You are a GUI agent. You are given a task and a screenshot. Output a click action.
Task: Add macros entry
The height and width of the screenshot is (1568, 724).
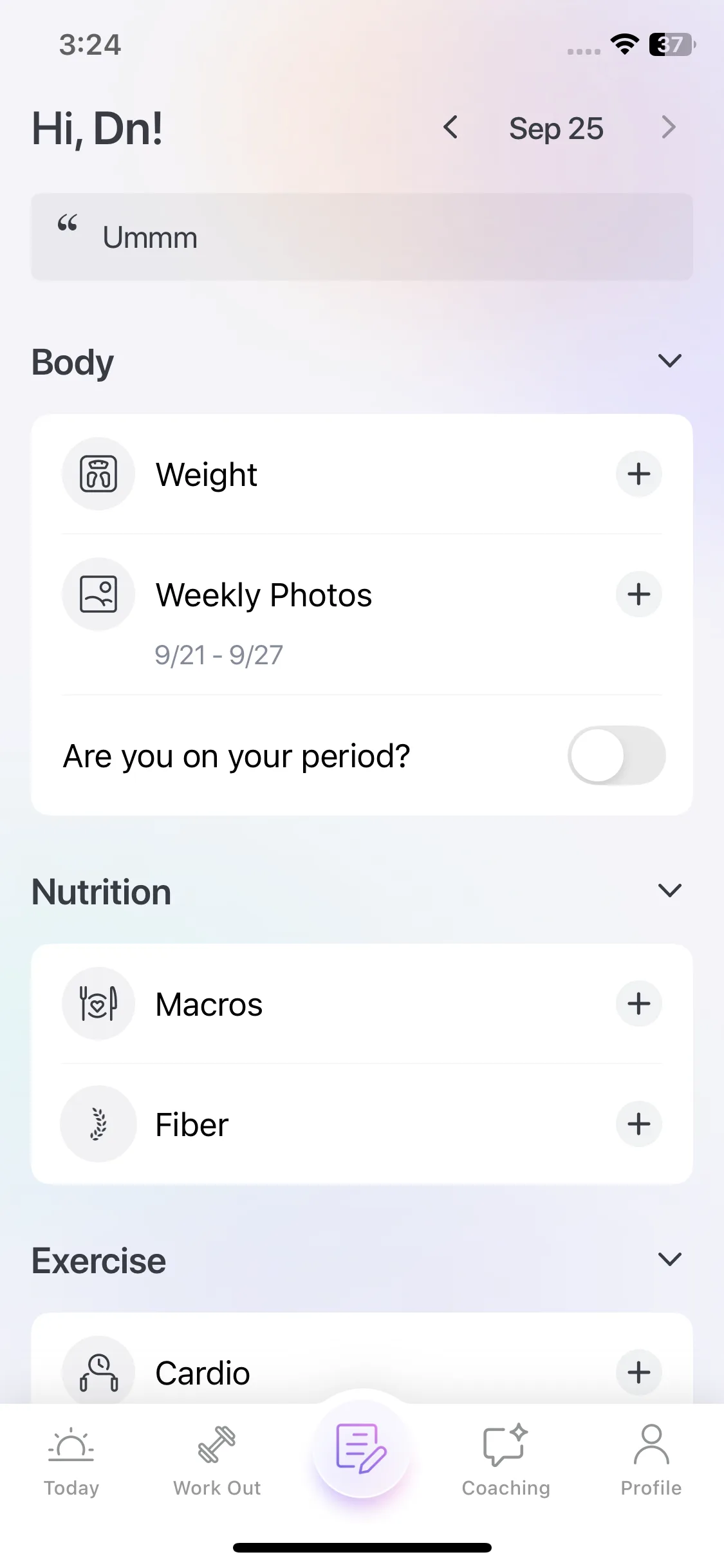(x=638, y=1003)
